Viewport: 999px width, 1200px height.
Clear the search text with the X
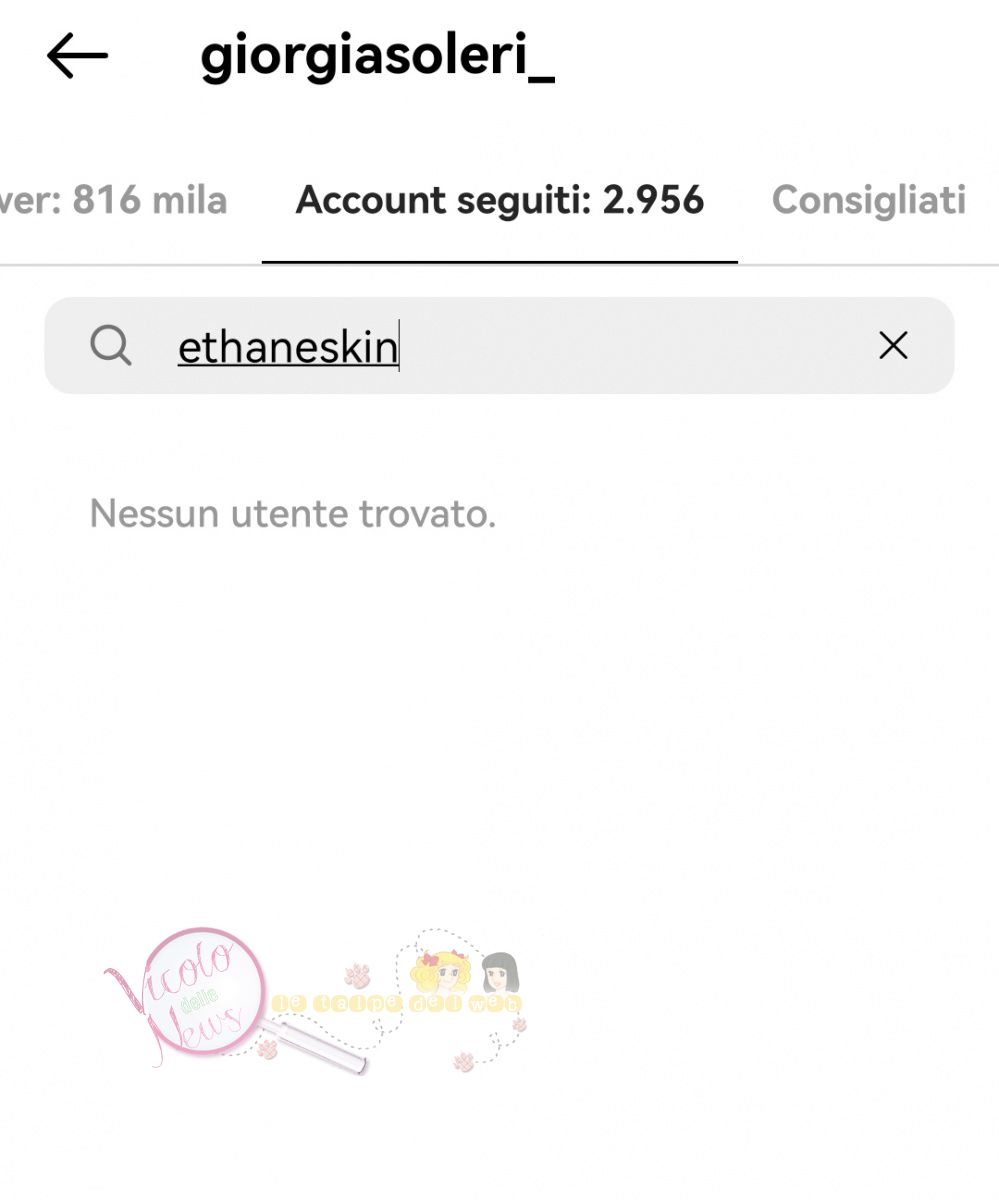[892, 346]
